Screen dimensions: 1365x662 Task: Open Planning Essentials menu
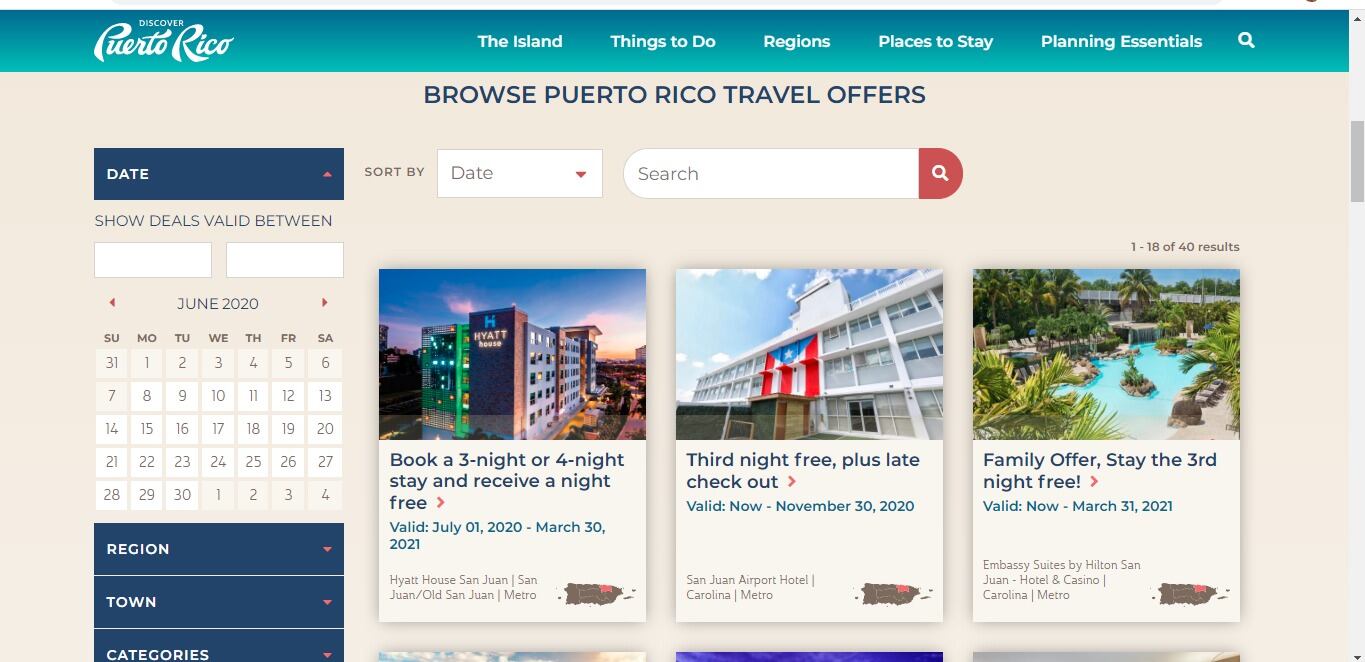[1121, 41]
